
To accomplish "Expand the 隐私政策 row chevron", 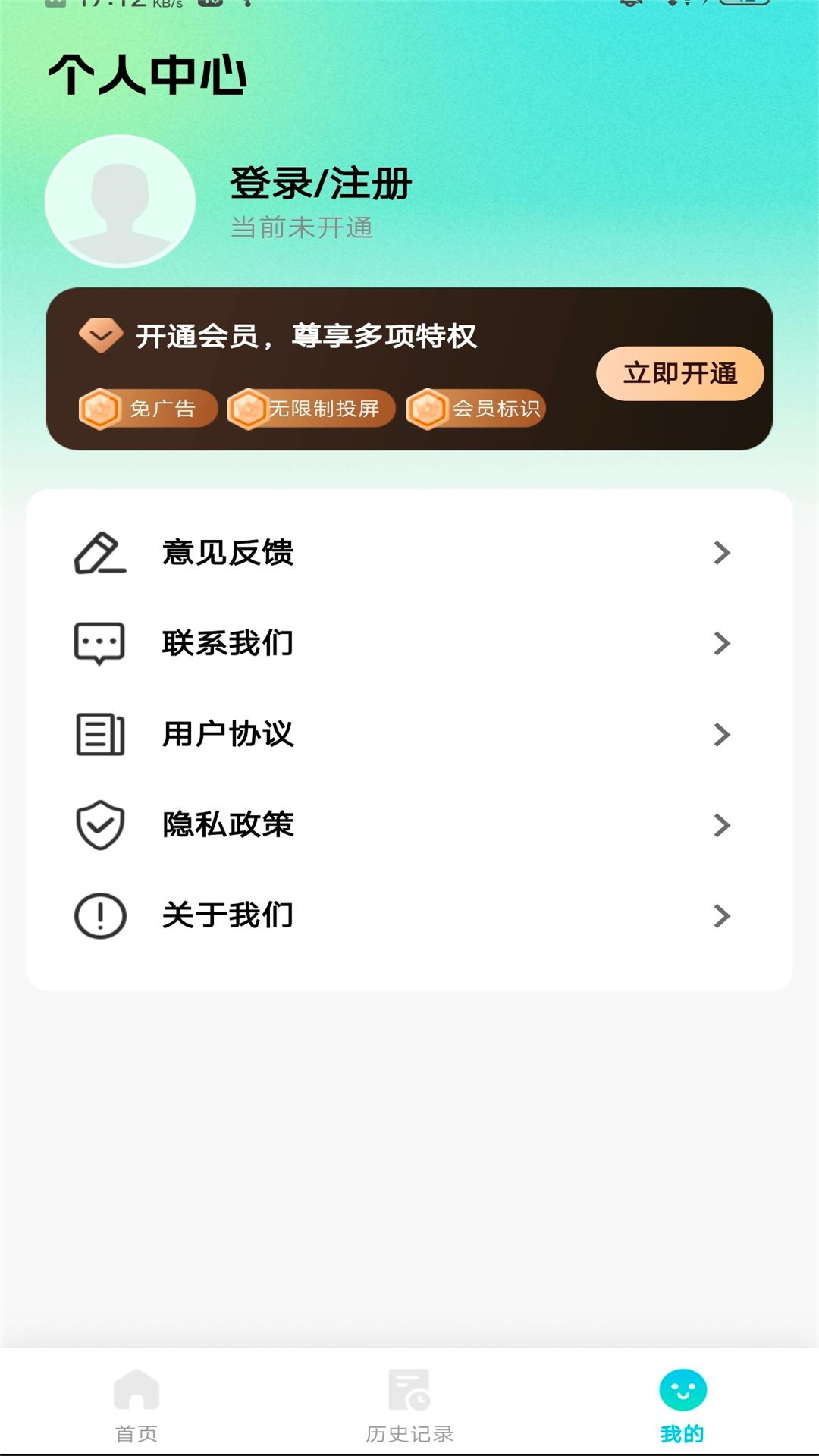I will coord(722,824).
